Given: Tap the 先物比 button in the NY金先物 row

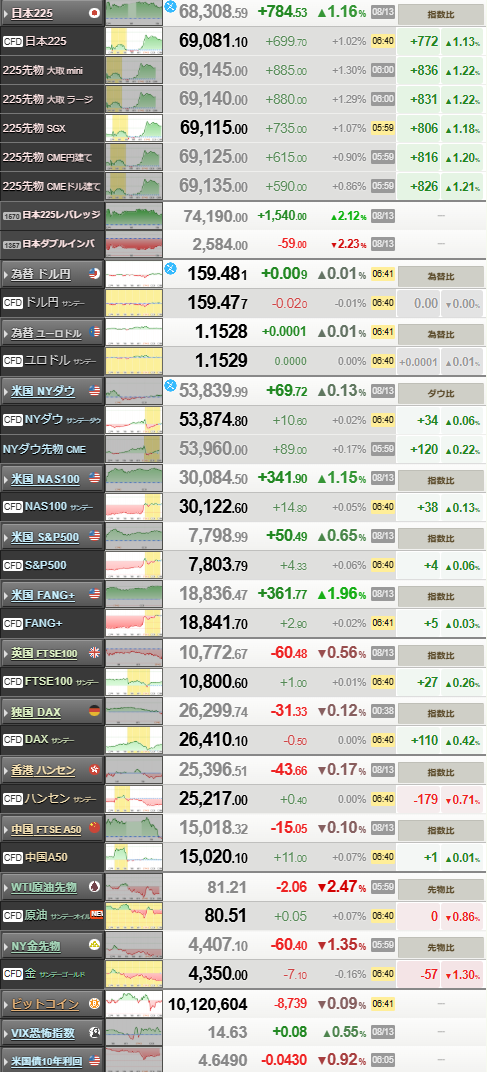Looking at the screenshot, I should pos(440,948).
